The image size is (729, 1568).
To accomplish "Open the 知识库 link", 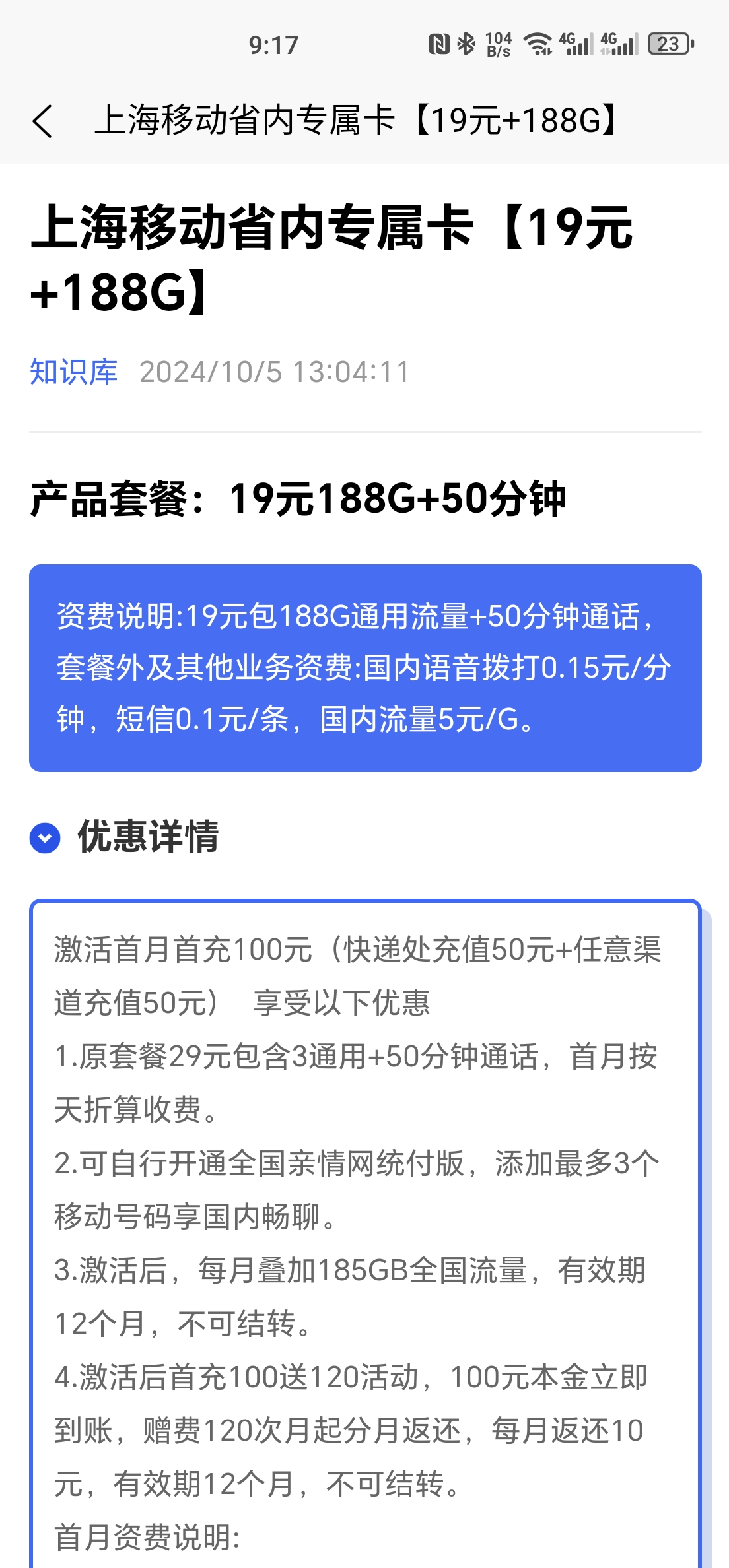I will [x=73, y=372].
